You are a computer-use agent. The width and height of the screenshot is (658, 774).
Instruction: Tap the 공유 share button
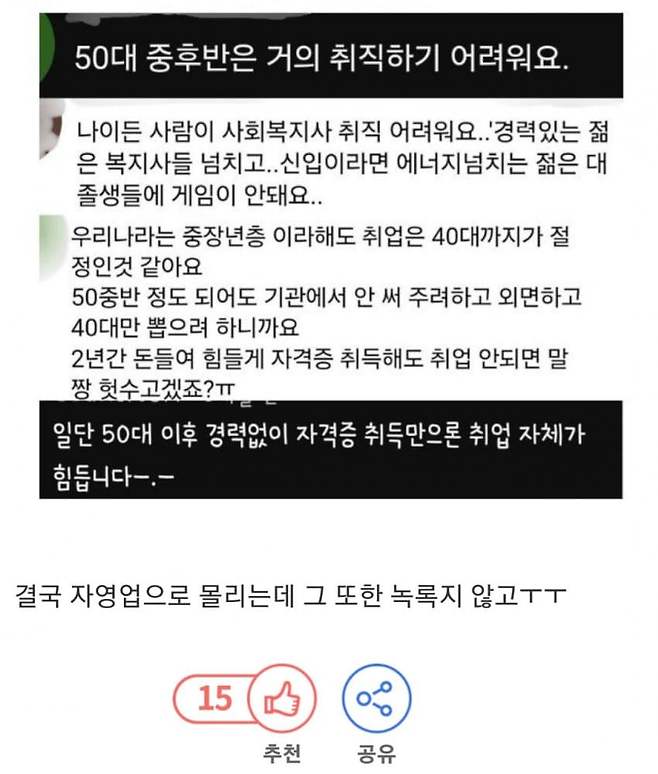[x=376, y=699]
